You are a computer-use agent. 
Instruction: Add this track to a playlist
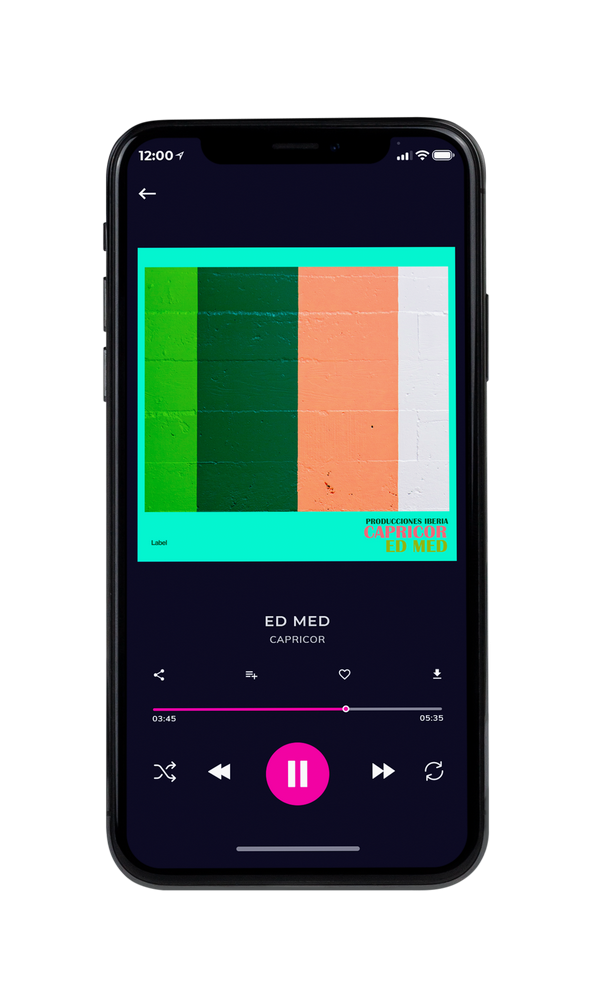(251, 675)
